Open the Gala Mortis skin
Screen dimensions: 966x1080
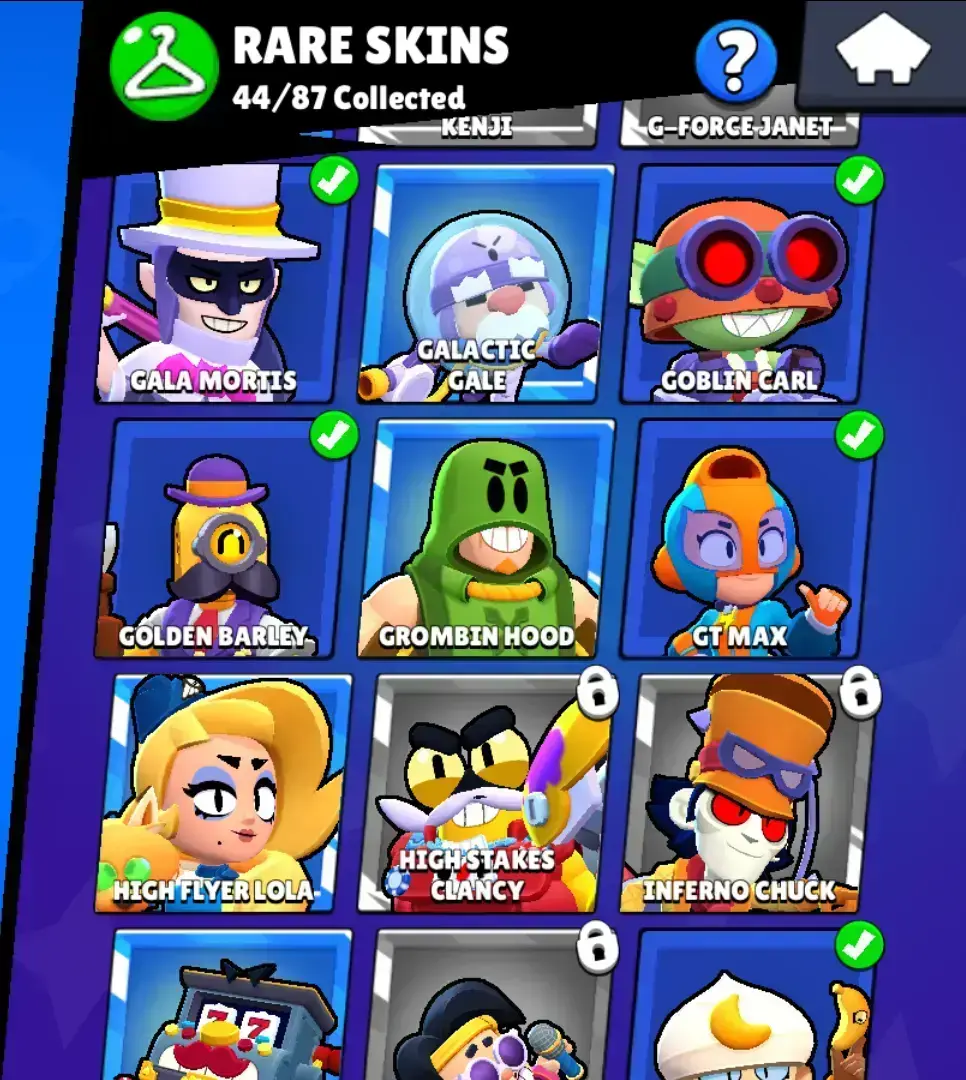tap(223, 285)
